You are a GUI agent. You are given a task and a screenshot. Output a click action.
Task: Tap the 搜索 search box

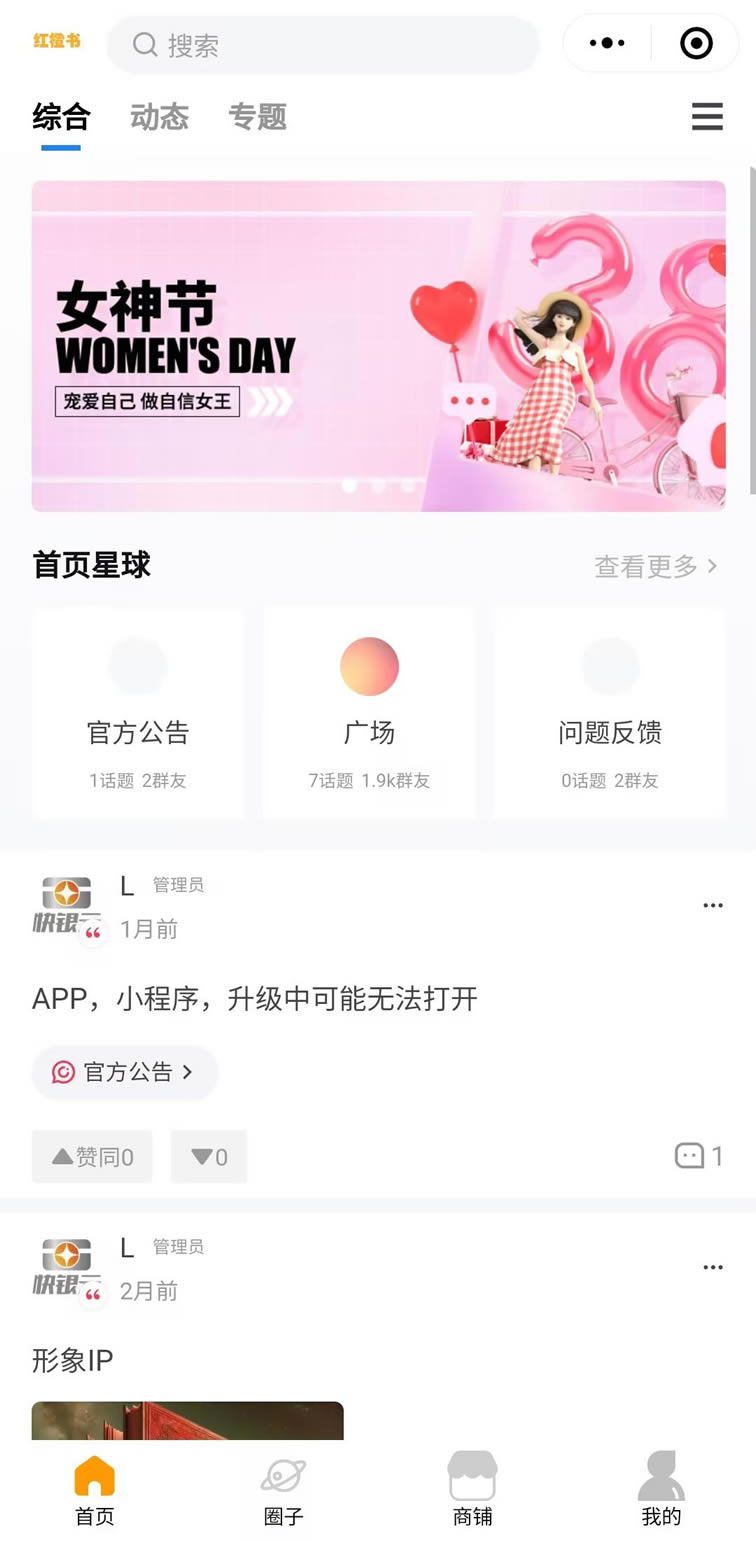pos(322,45)
